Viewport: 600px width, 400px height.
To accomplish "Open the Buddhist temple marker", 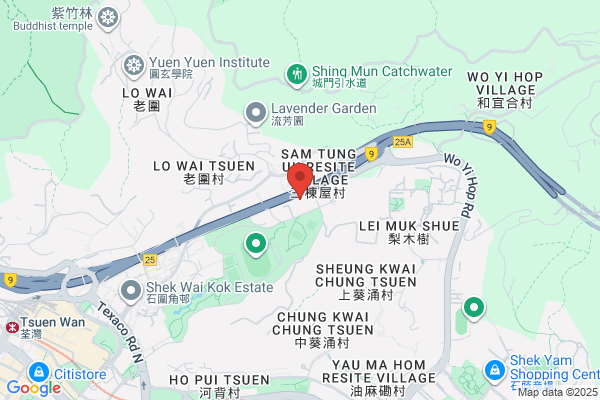I will (x=108, y=18).
